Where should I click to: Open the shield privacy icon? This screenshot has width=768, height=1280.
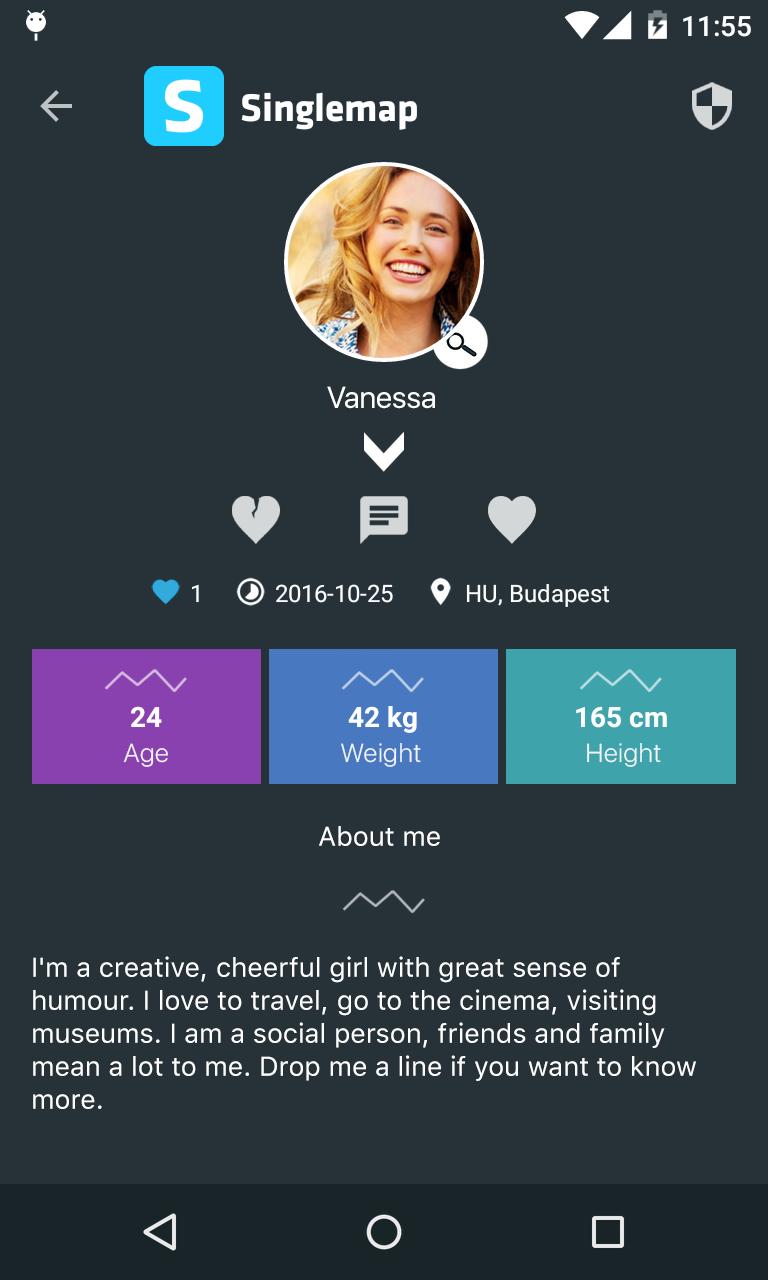pos(711,105)
